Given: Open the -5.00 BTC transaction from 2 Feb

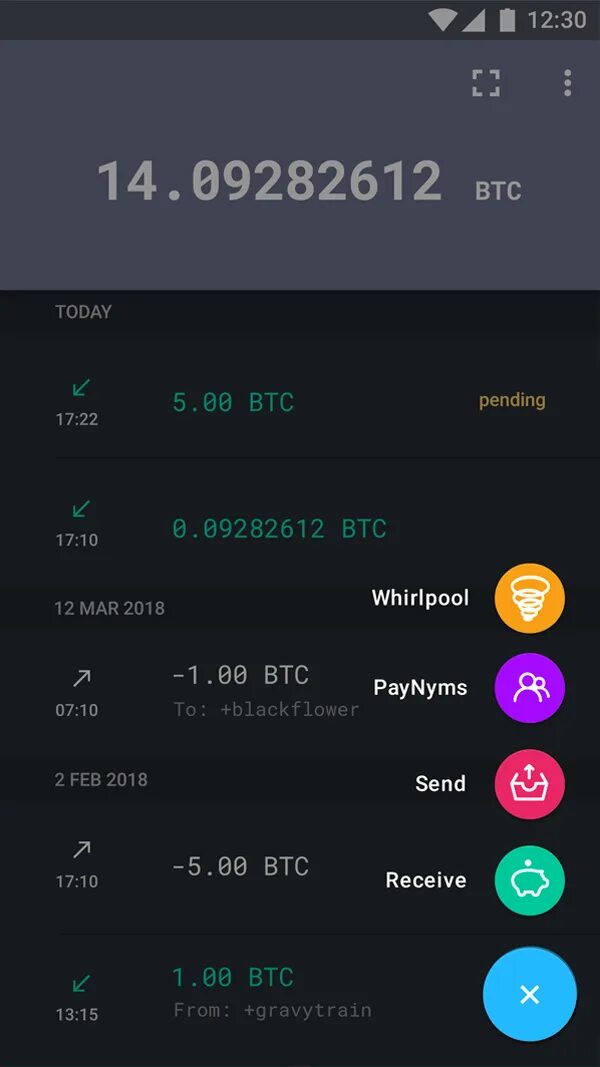Looking at the screenshot, I should 240,866.
